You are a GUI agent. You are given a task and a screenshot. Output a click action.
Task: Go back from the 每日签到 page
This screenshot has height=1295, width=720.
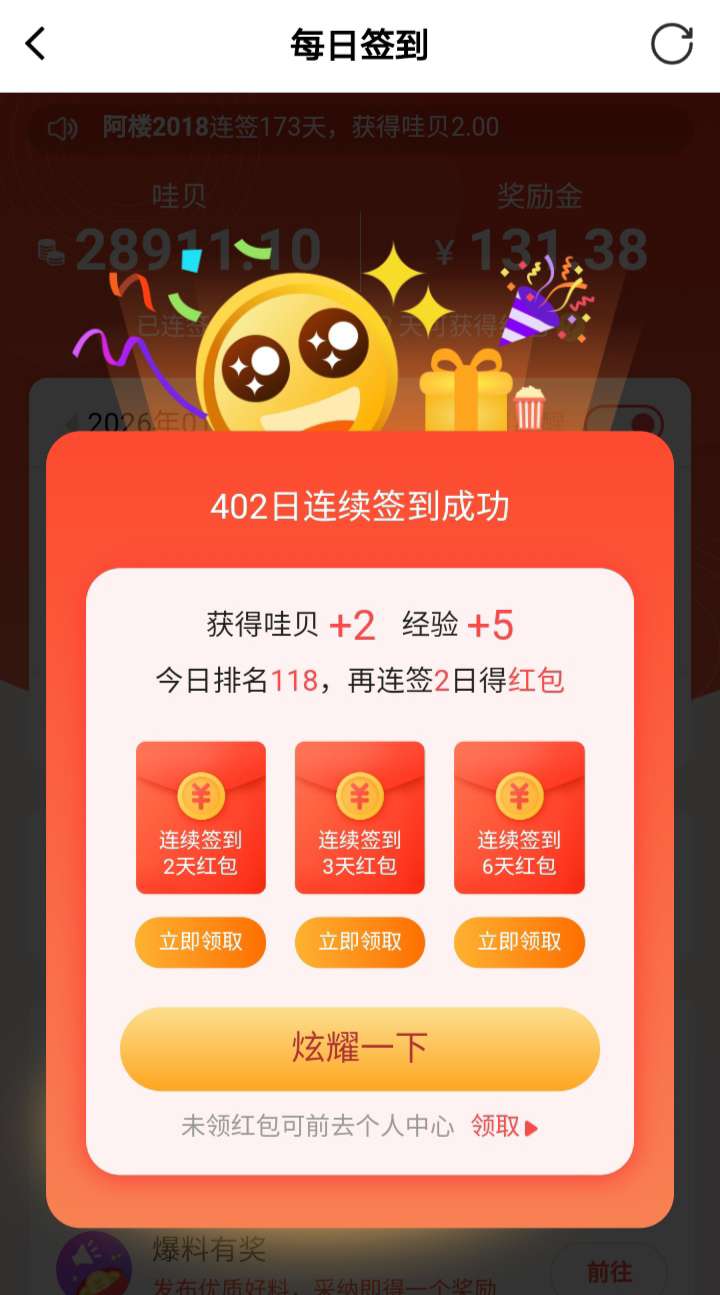pos(36,45)
